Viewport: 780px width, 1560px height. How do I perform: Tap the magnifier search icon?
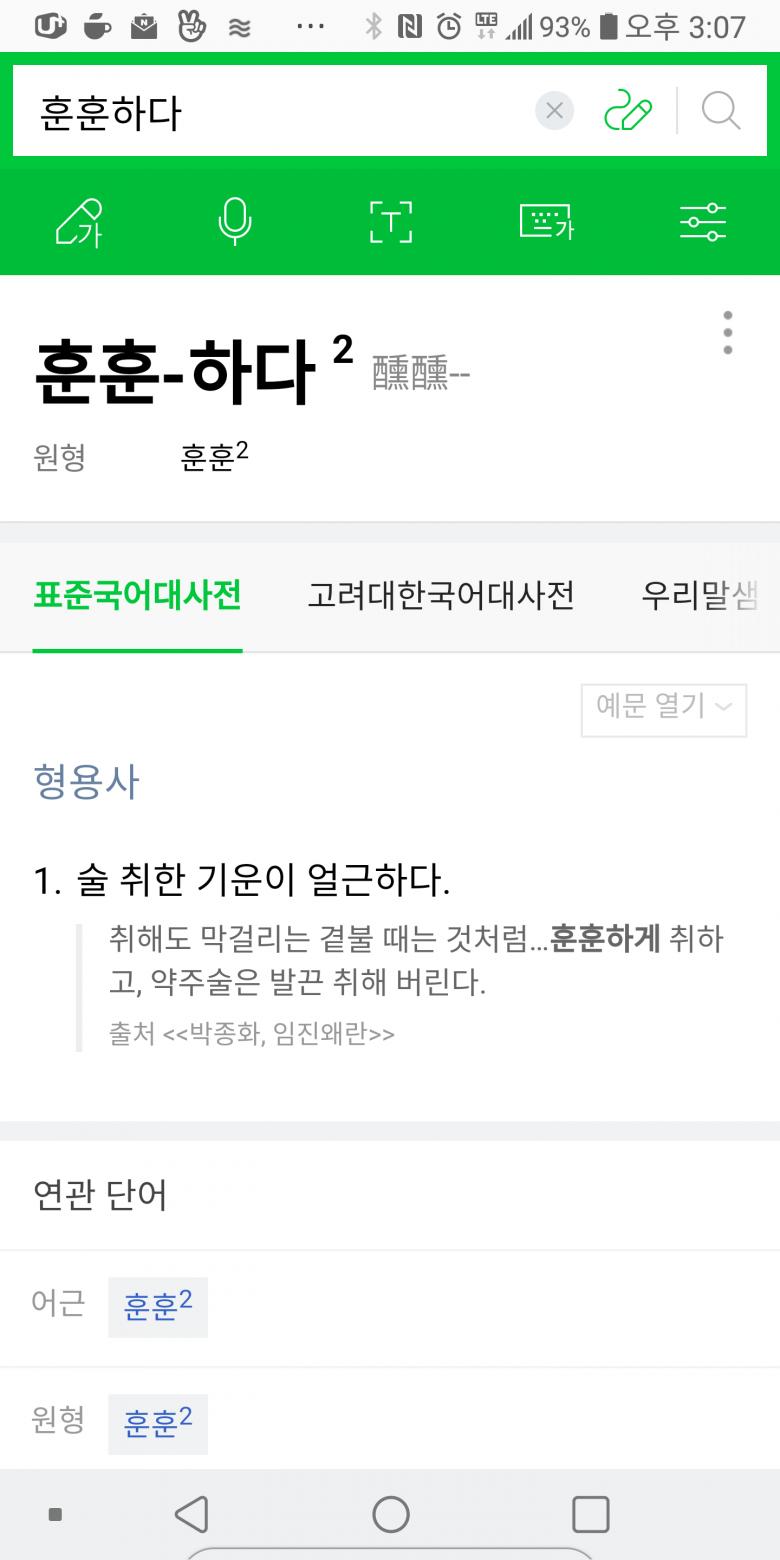721,111
